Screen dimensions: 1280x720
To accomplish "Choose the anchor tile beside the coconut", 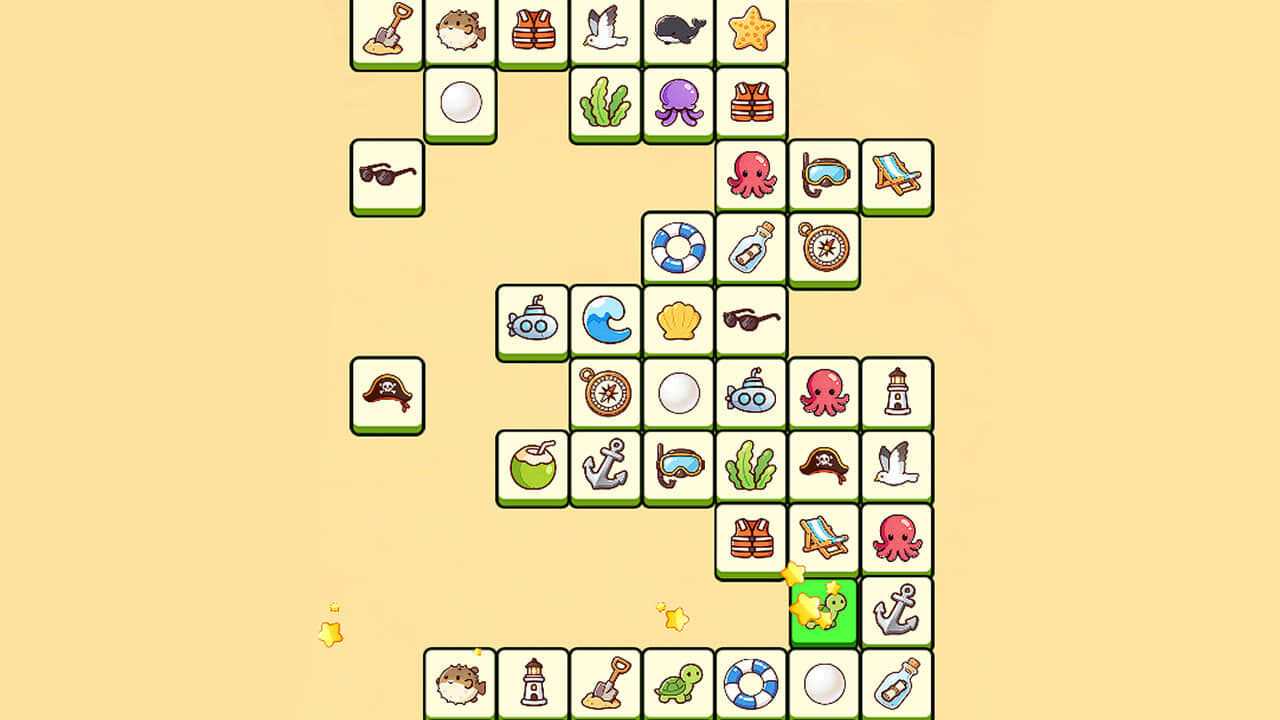I will click(606, 466).
